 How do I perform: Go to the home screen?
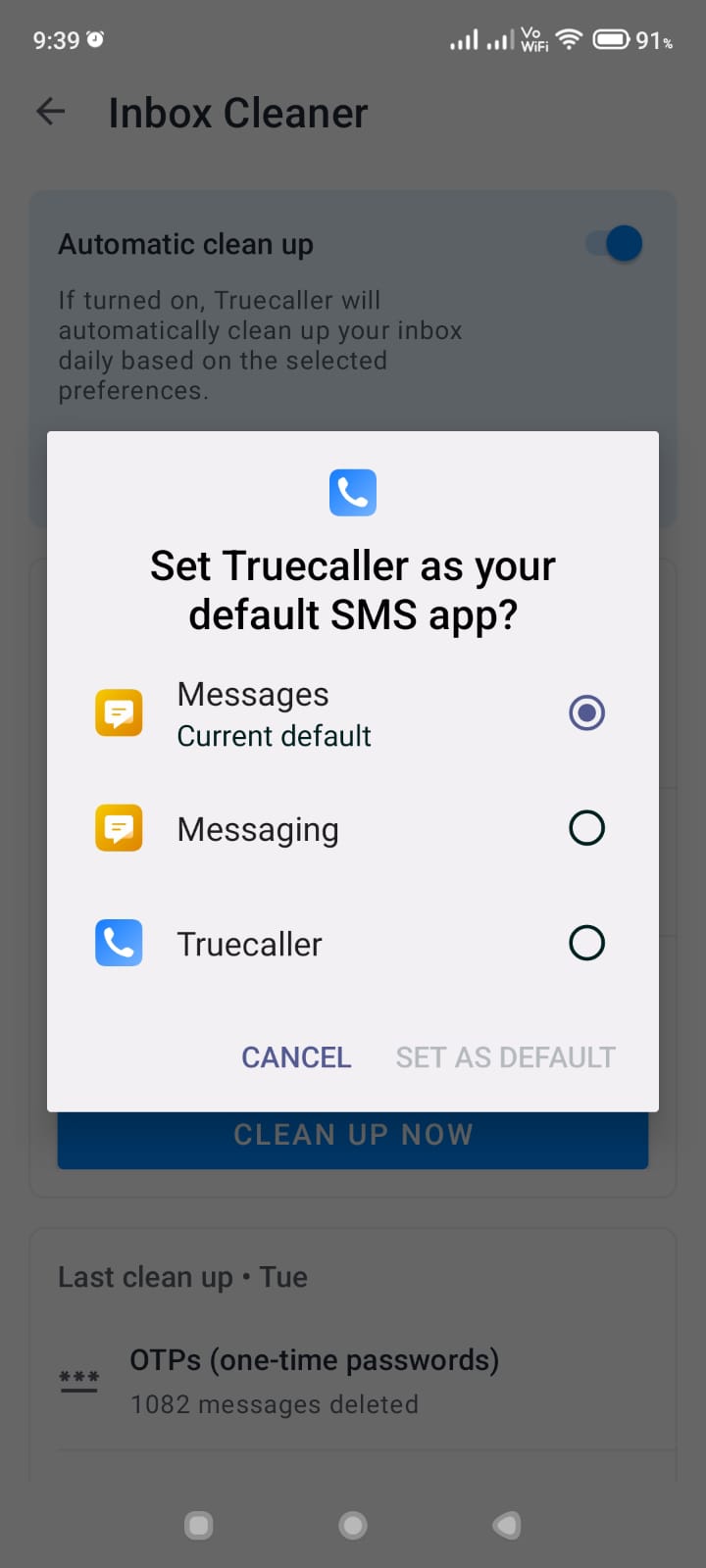tap(353, 1525)
